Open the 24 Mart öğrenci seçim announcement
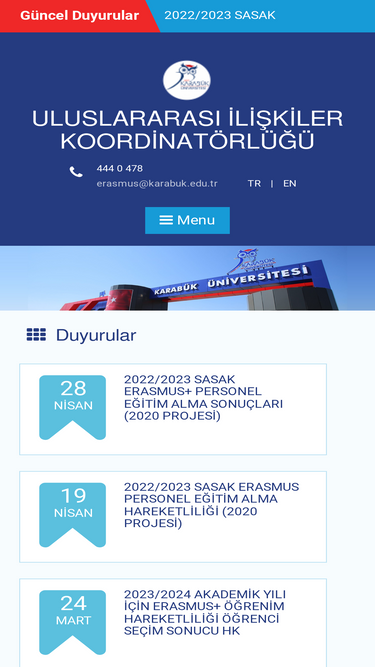This screenshot has height=667, width=375. coord(173,623)
